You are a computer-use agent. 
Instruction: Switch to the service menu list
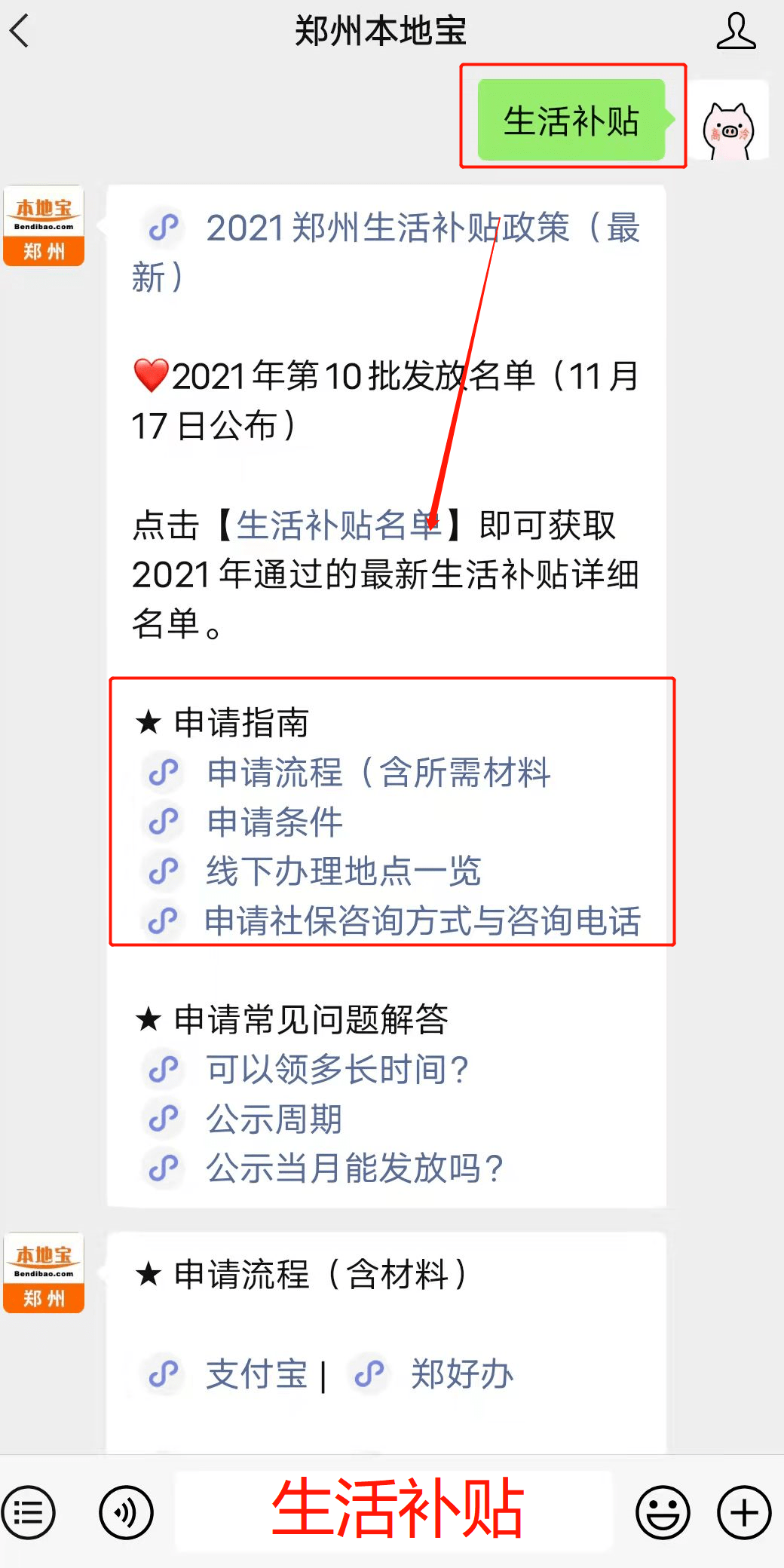coord(29,1512)
